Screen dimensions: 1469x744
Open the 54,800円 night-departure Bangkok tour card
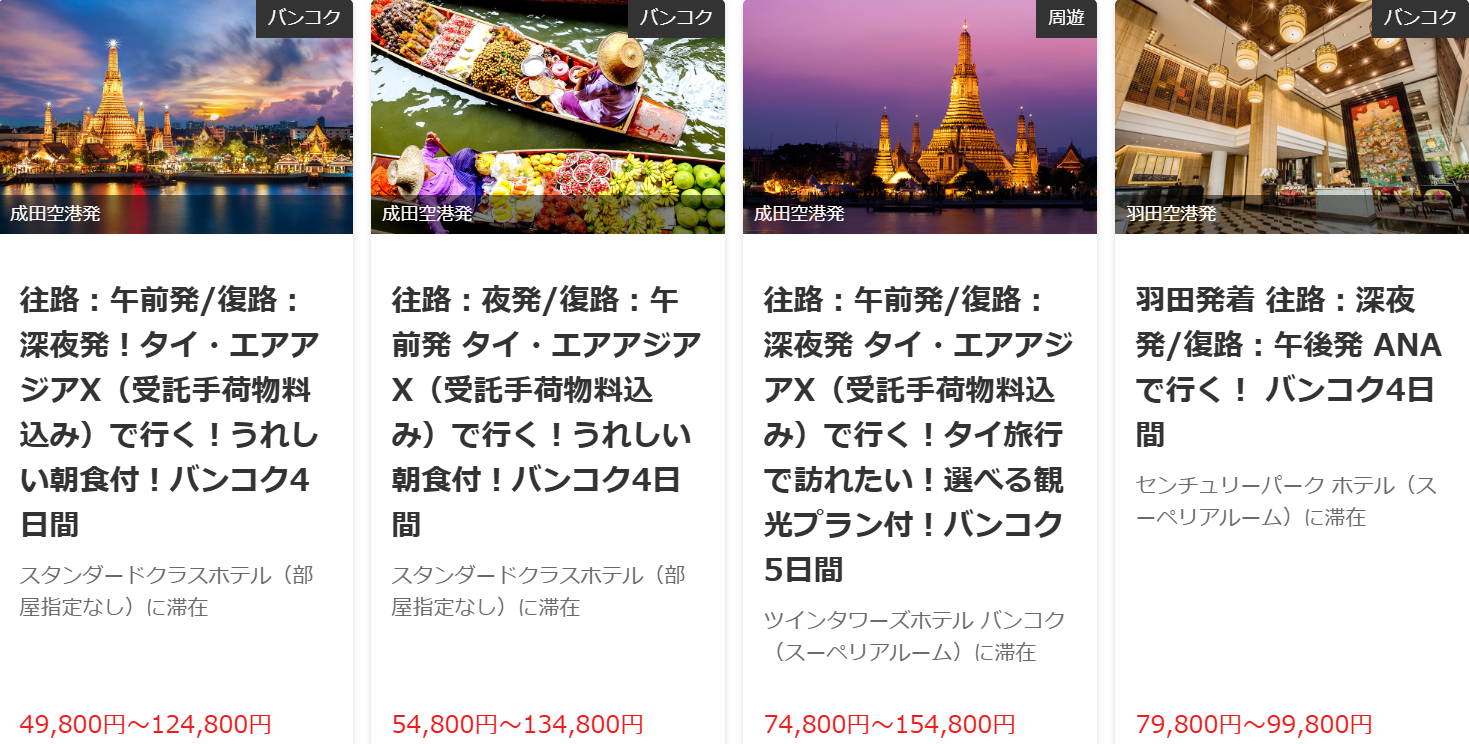click(547, 412)
